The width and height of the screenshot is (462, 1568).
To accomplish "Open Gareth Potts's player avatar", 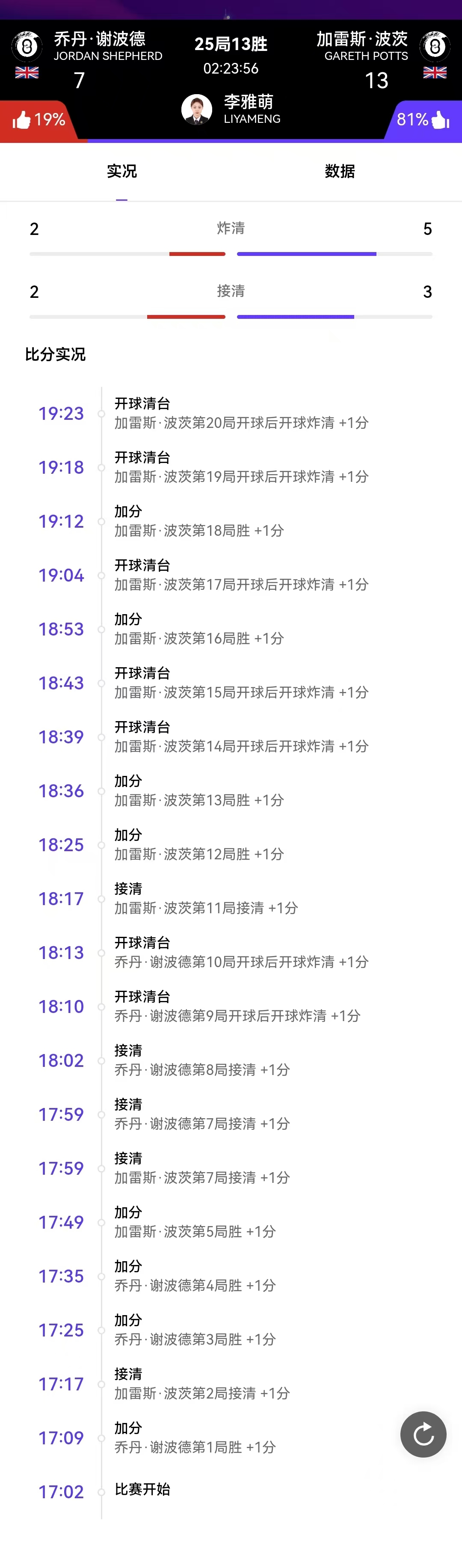I will tap(435, 46).
